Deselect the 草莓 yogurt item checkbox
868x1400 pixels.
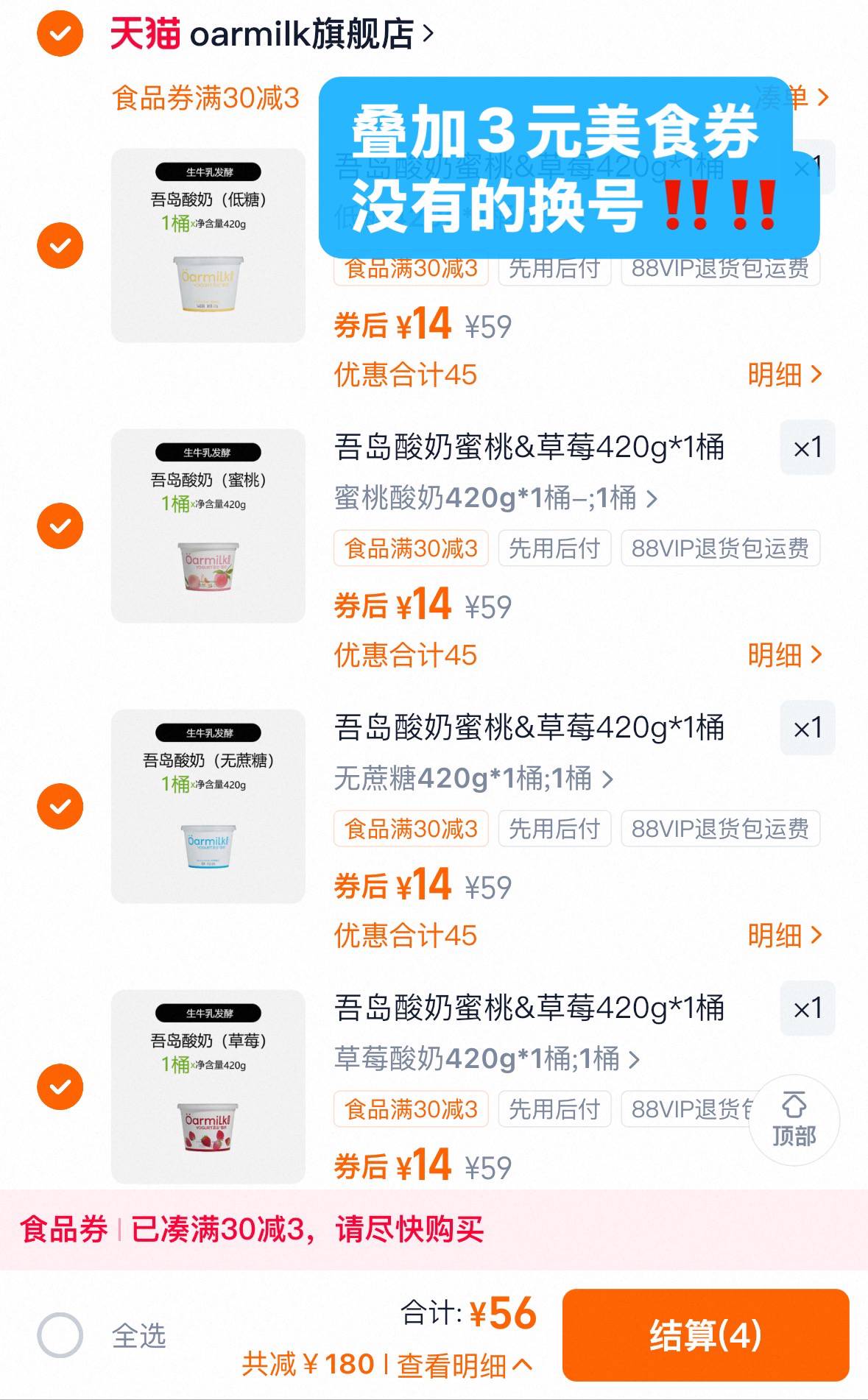coord(60,1086)
